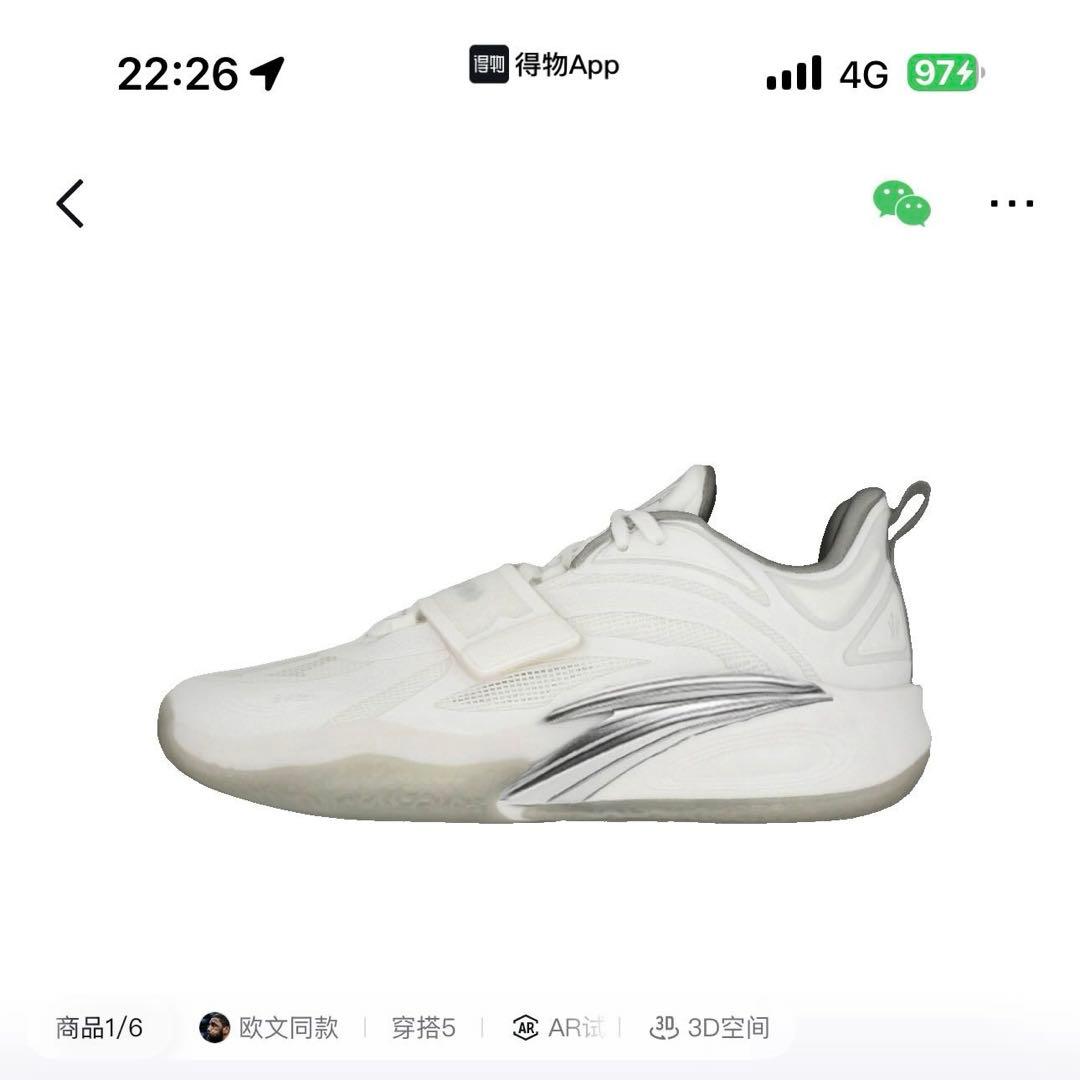
Task: Launch the AR试 try-on view
Action: (559, 1027)
